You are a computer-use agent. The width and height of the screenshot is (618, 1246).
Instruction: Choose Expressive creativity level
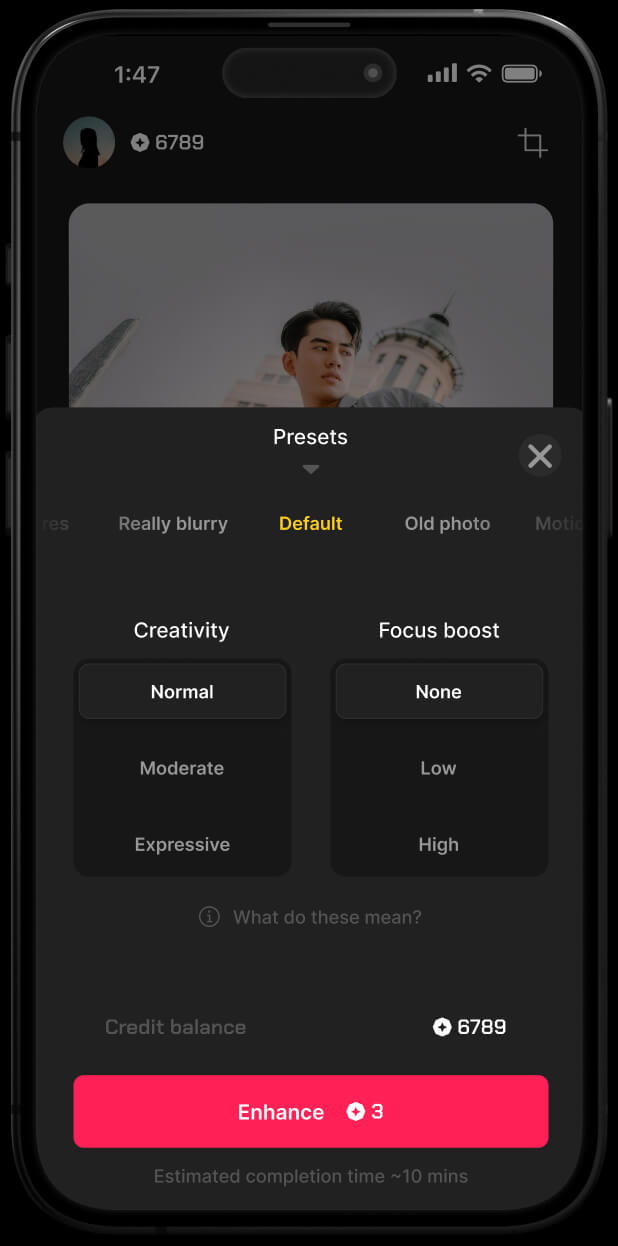click(x=182, y=845)
